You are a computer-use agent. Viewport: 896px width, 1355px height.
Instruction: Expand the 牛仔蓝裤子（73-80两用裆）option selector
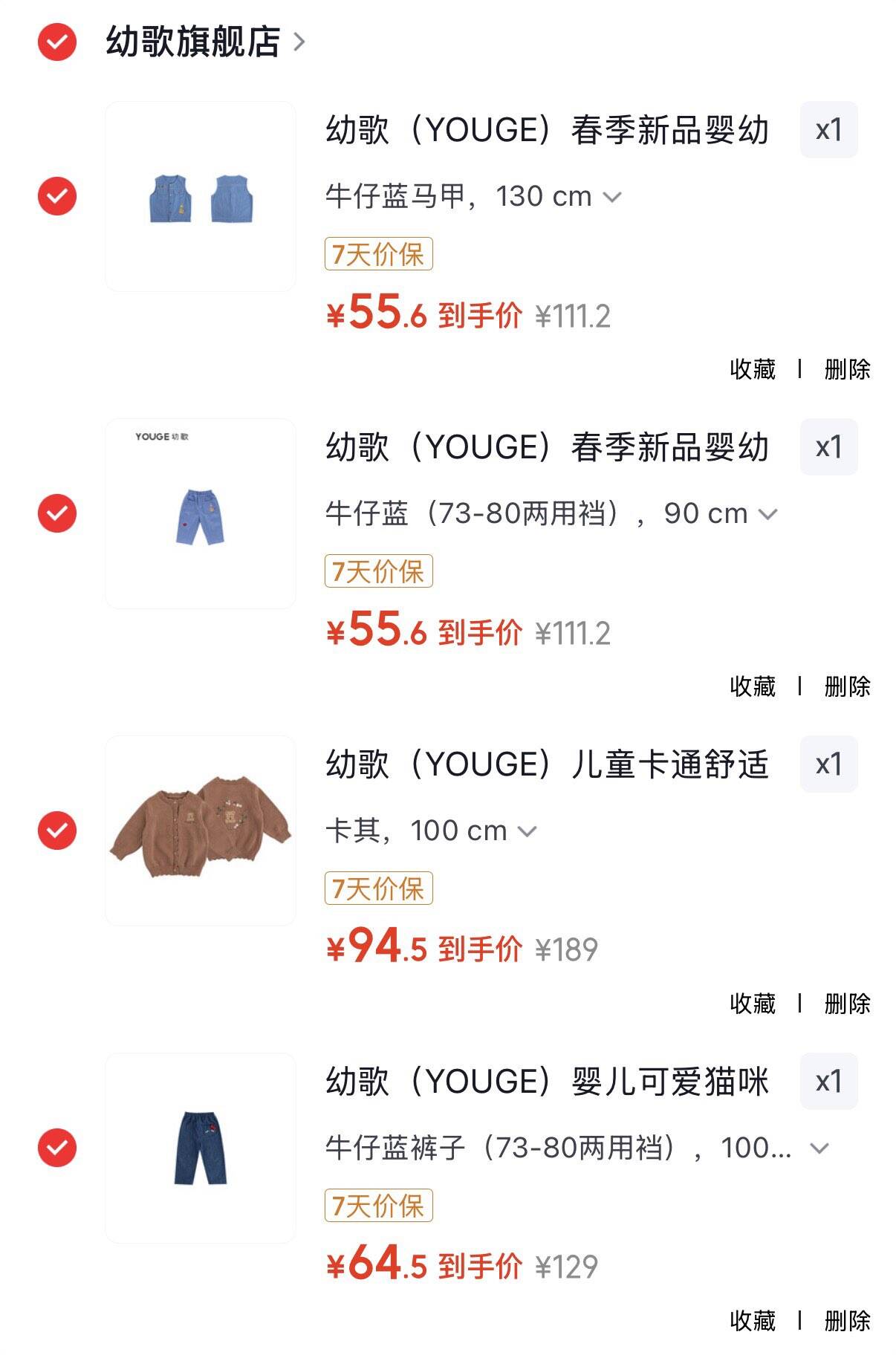[577, 1148]
